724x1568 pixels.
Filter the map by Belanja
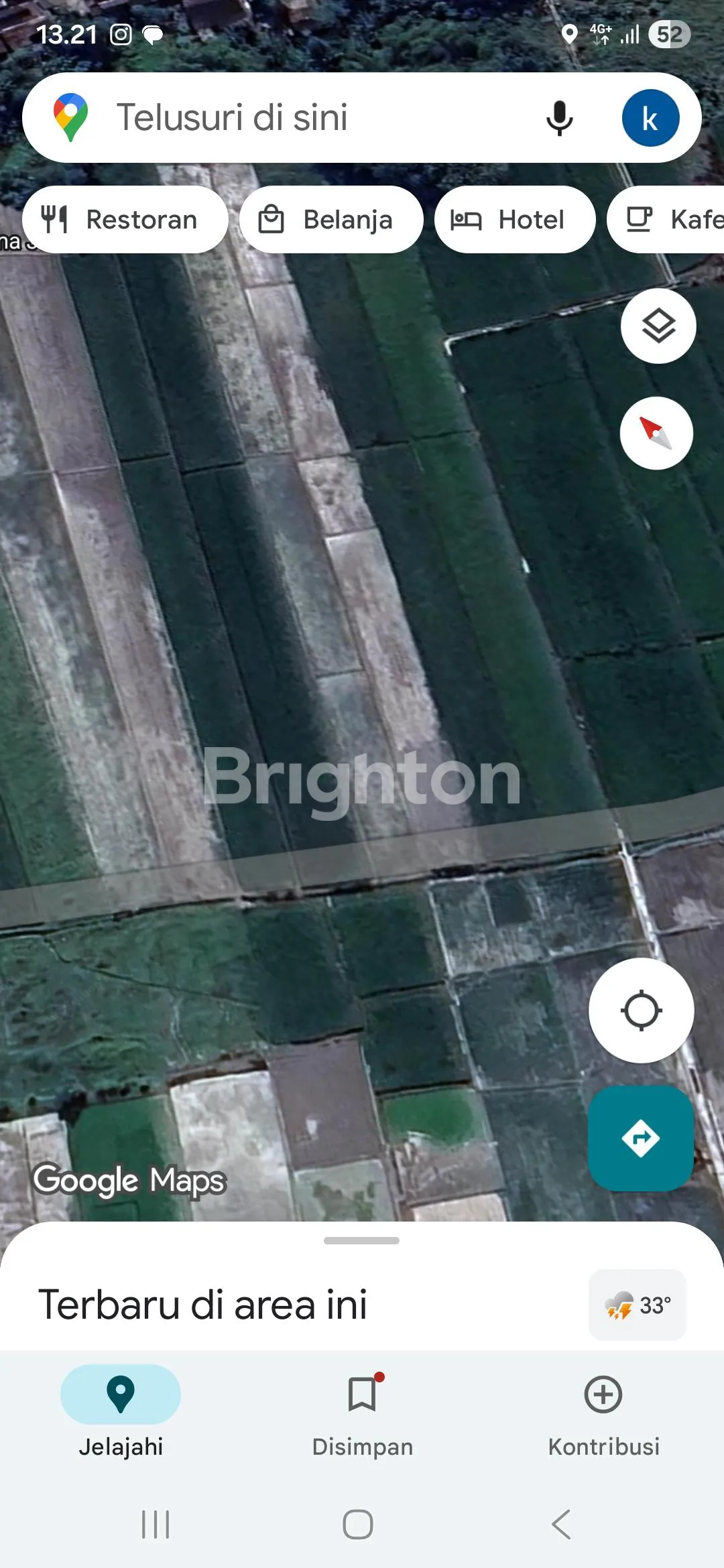coord(331,220)
